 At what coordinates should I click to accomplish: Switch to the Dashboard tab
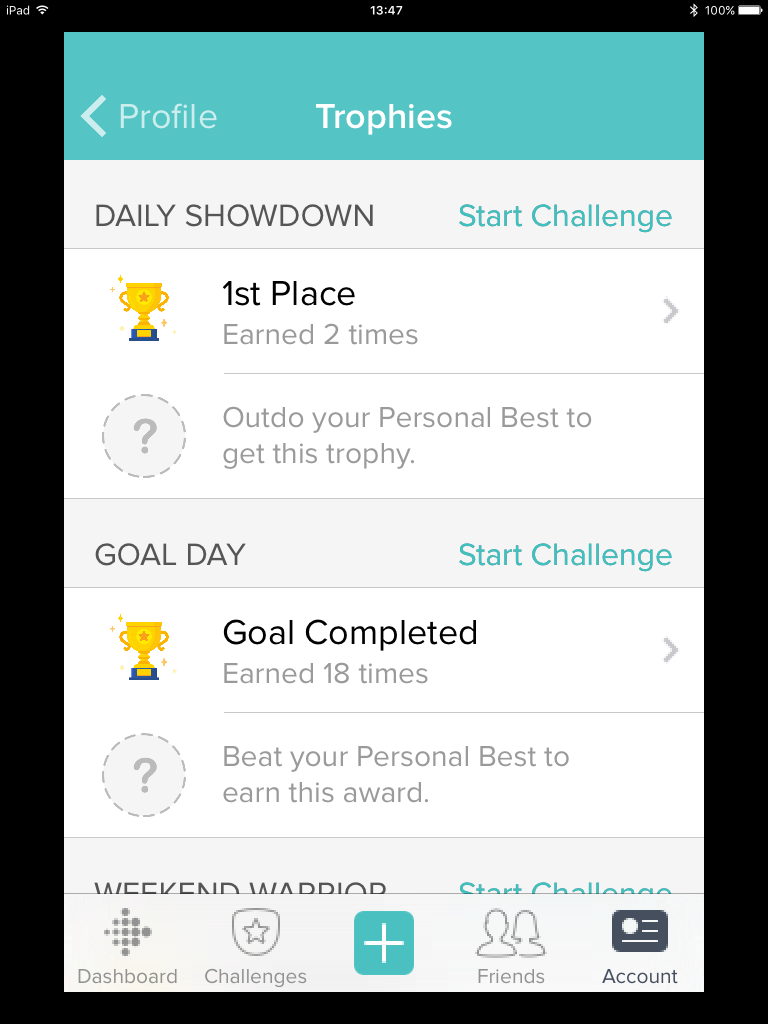tap(127, 946)
